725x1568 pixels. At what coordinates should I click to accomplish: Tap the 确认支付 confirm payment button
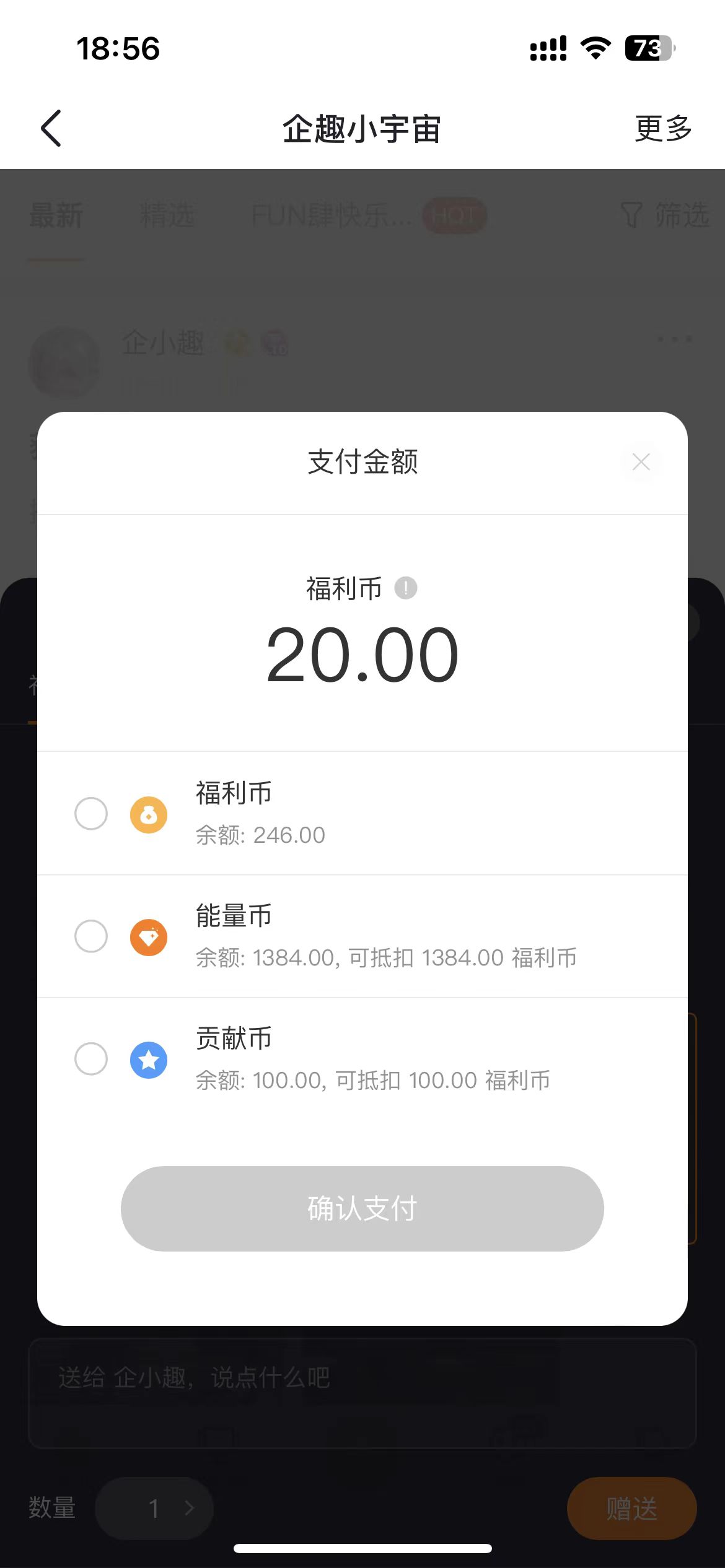click(x=362, y=1208)
